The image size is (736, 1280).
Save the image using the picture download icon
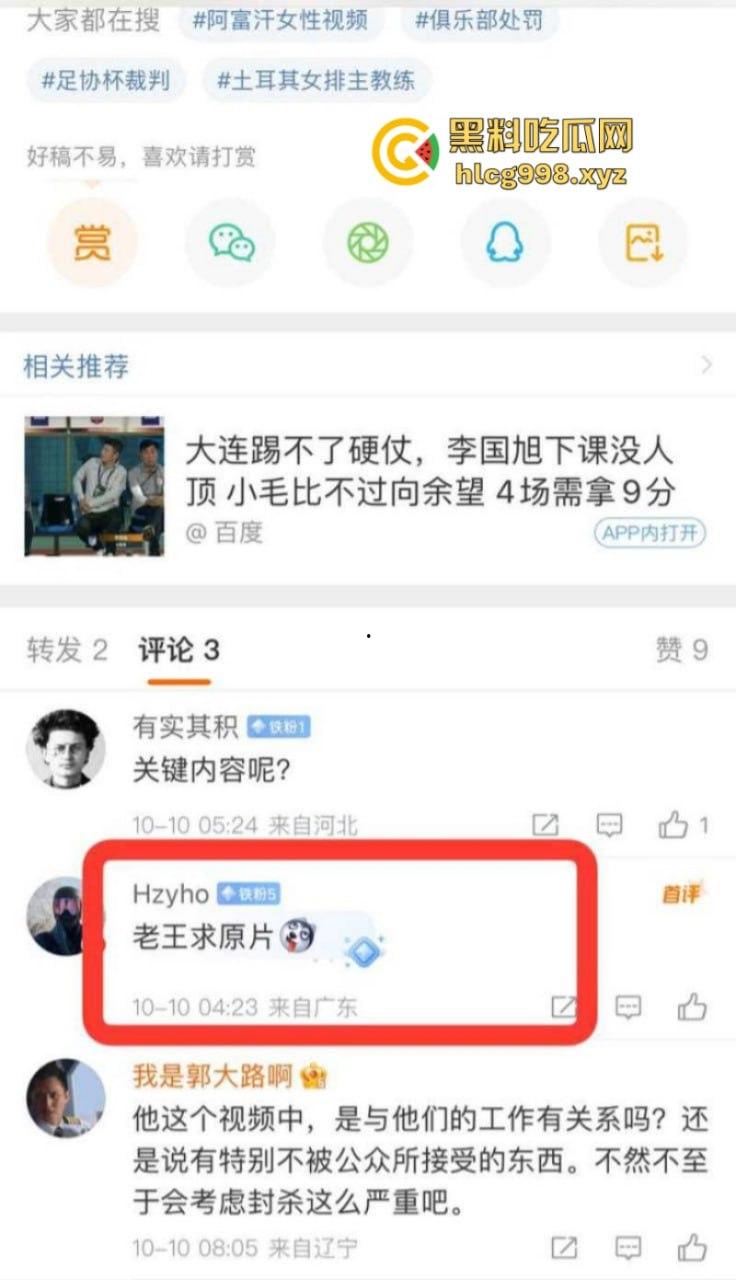[x=642, y=241]
